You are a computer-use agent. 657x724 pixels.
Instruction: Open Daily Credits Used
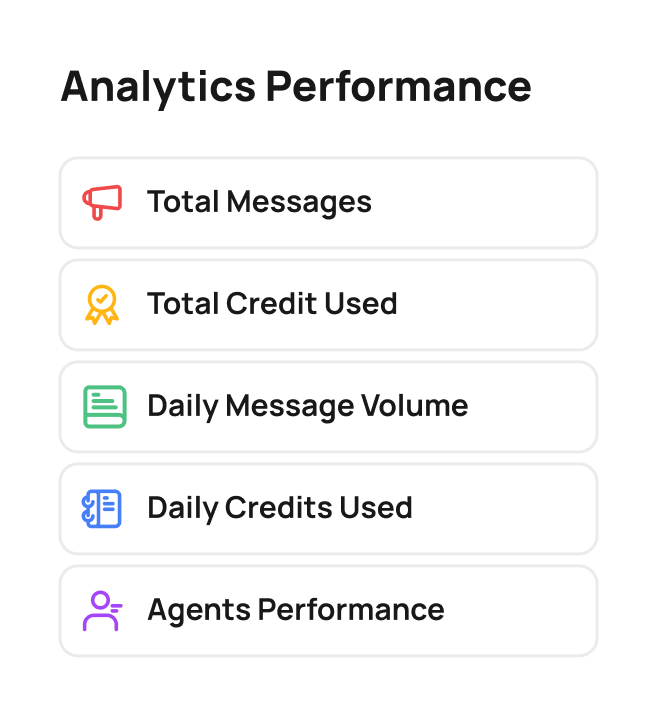click(x=328, y=509)
